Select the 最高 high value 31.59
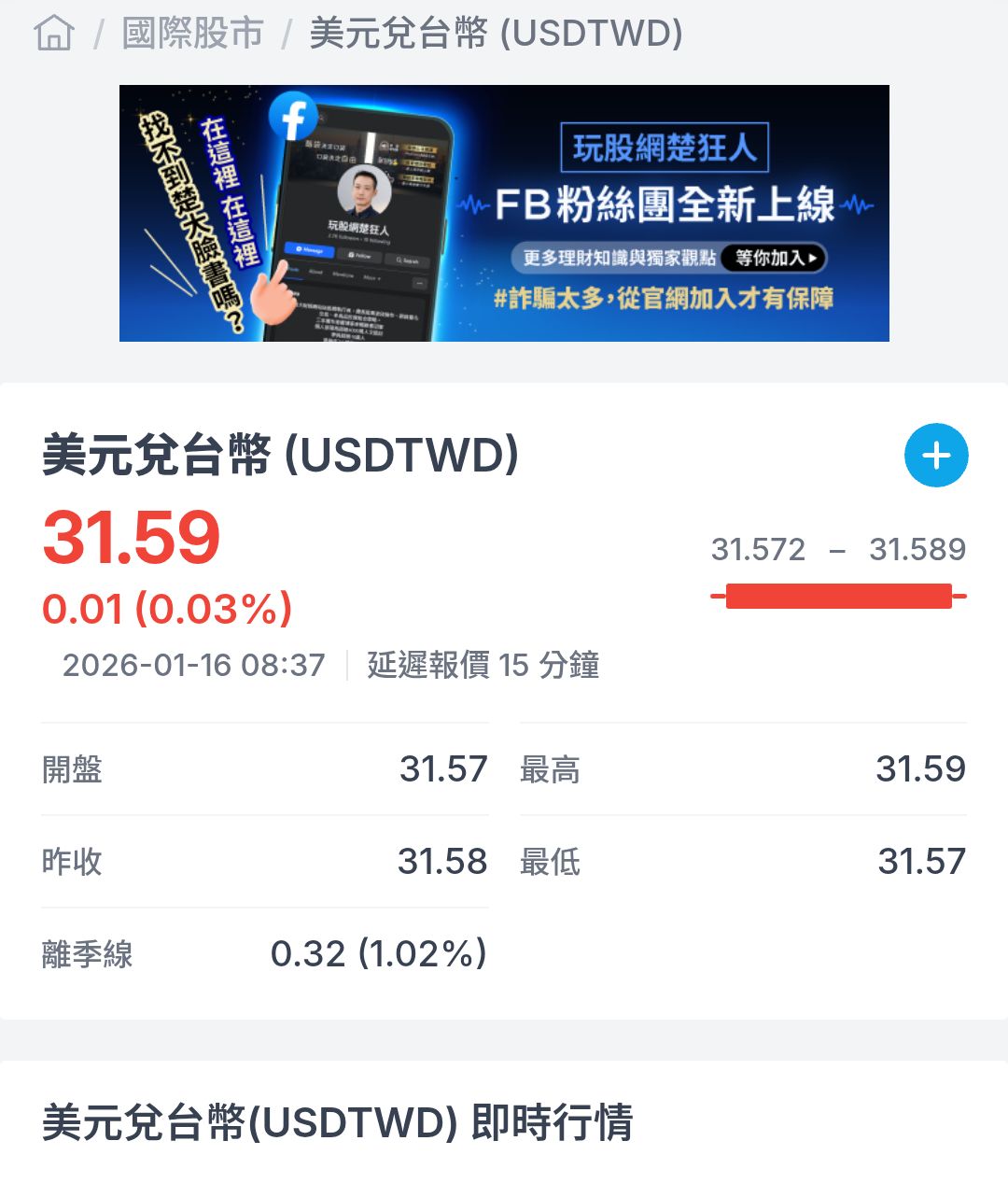Screen dimensions: 1008x1183 point(921,768)
